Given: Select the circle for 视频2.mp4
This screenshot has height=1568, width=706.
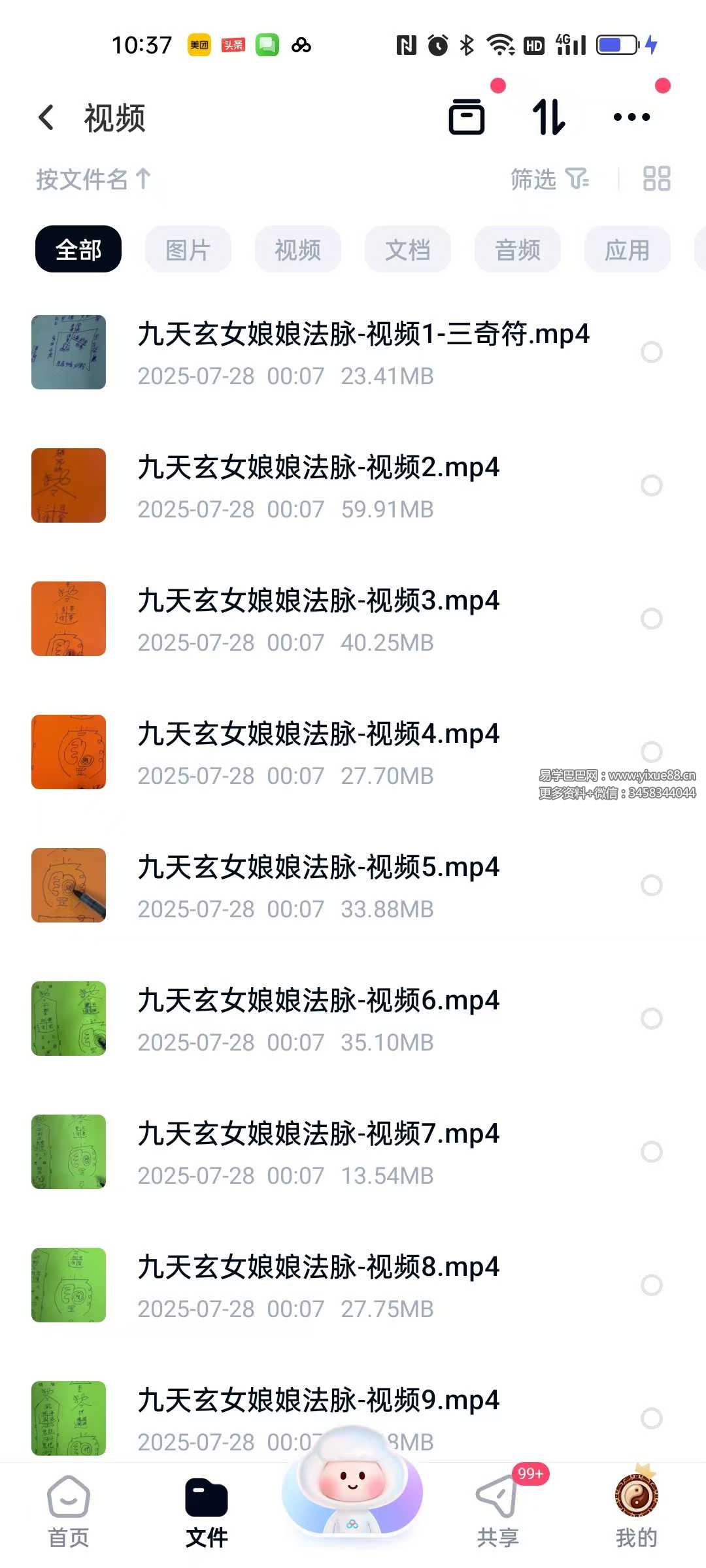Looking at the screenshot, I should point(651,485).
